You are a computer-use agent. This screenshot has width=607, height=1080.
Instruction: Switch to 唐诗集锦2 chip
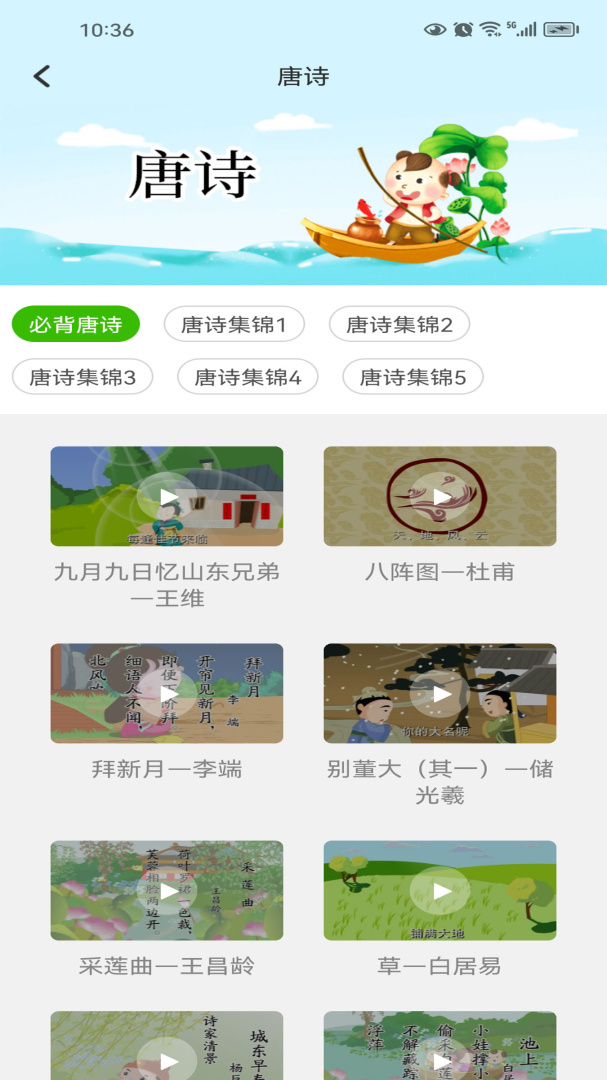click(x=399, y=324)
